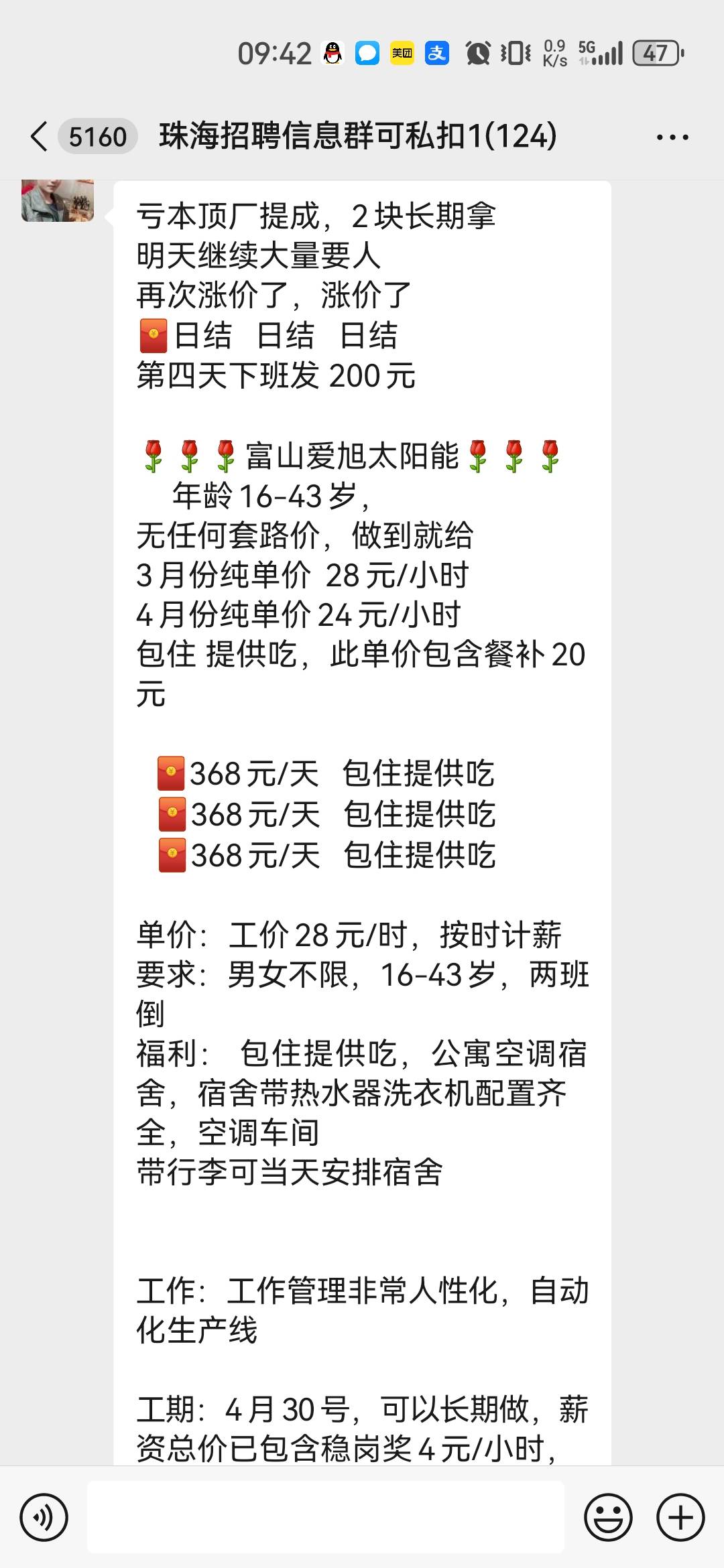Go back to the chat list
Image resolution: width=724 pixels, height=1568 pixels.
click(40, 137)
